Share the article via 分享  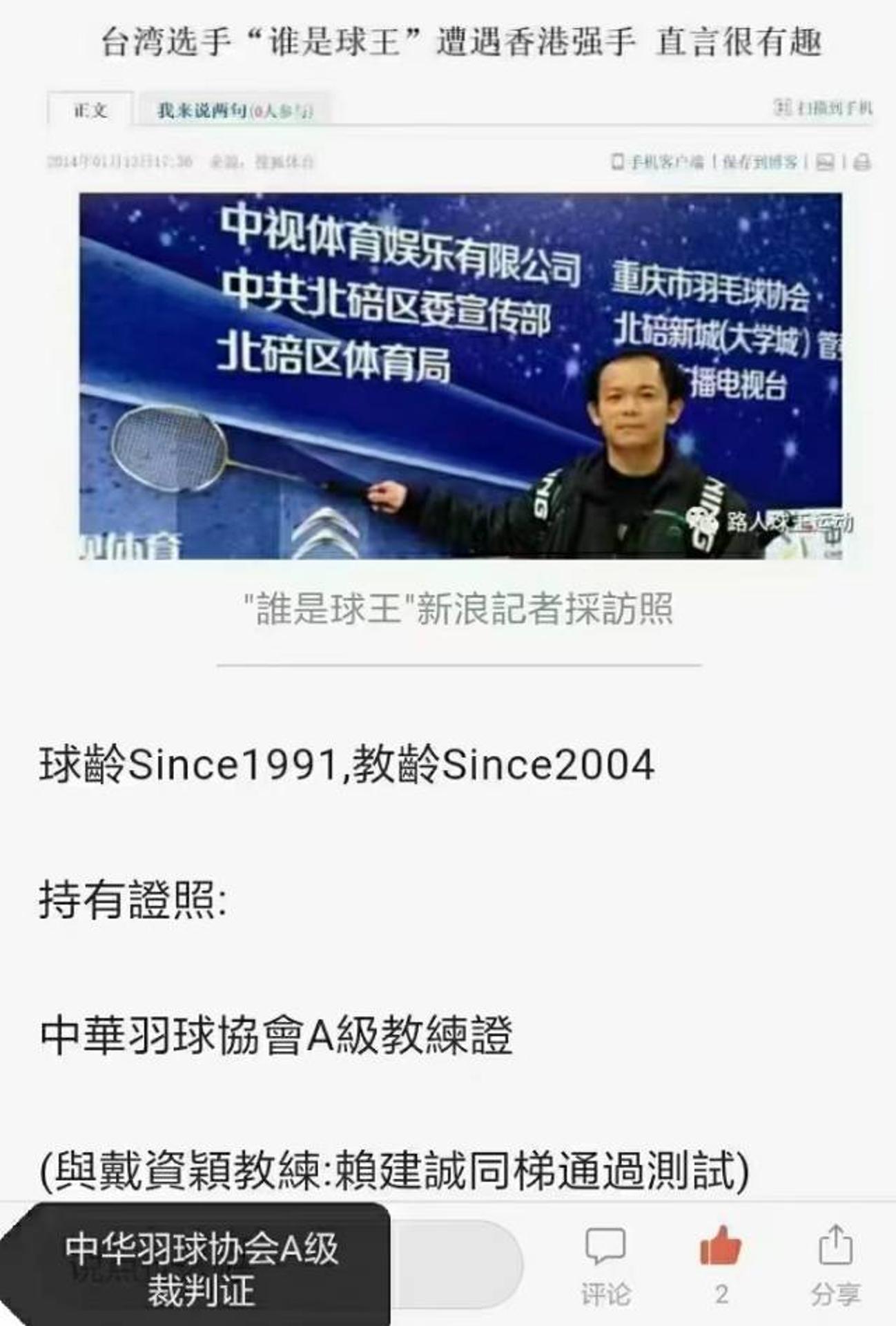pyautogui.click(x=835, y=1265)
